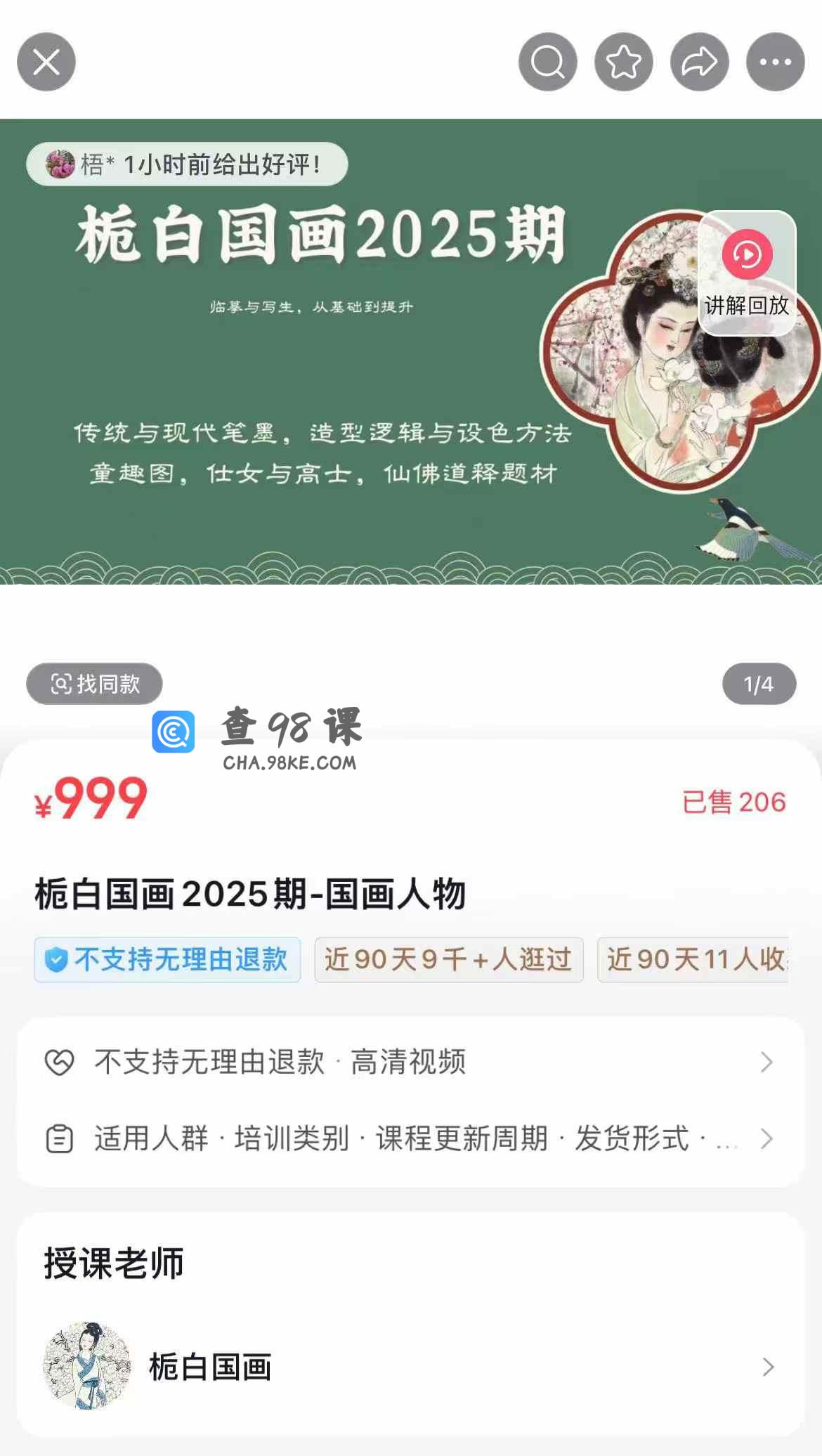Open teacher profile 栀白国画
This screenshot has width=822, height=1456.
pos(410,1367)
